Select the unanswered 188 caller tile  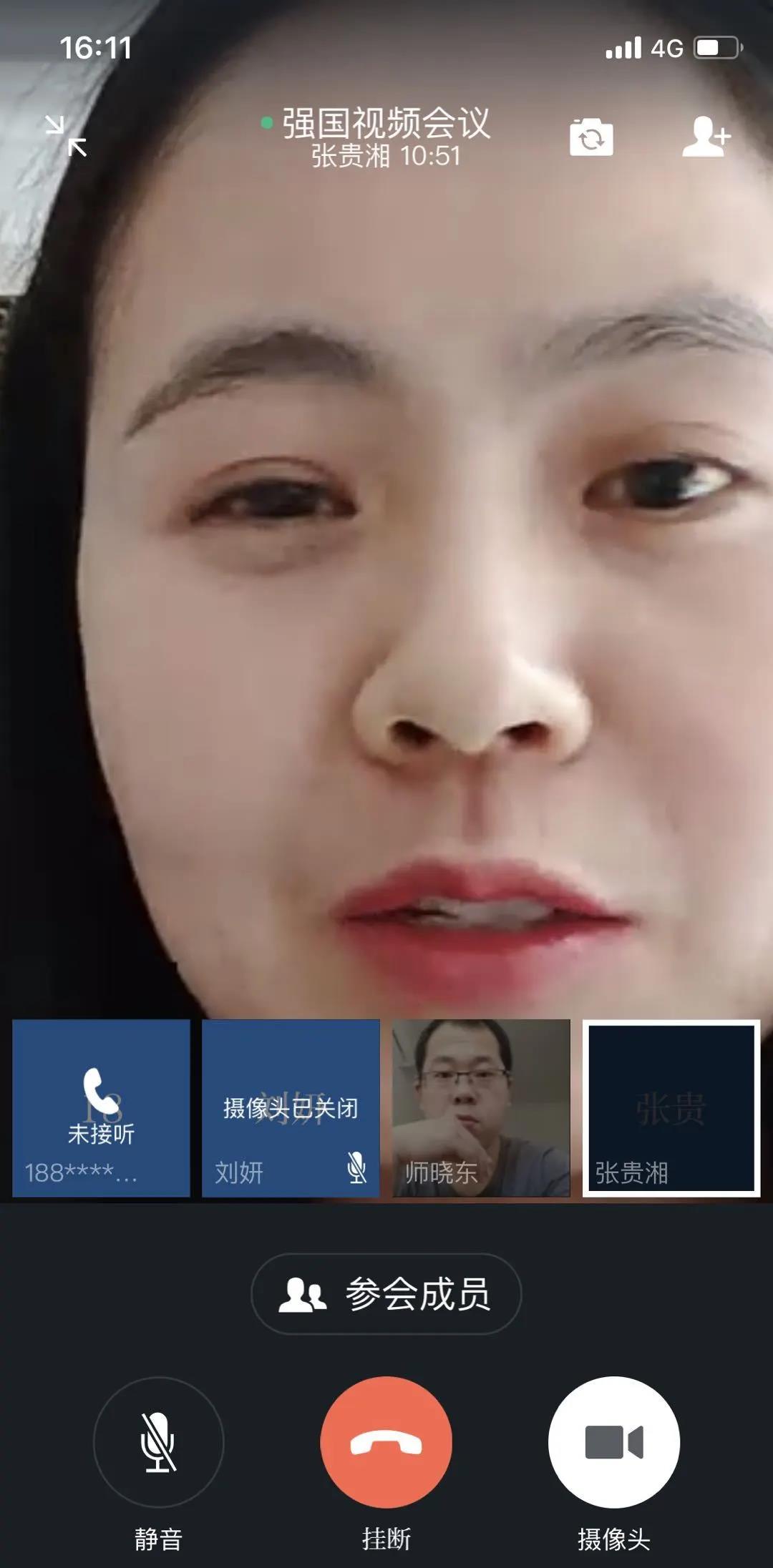101,1107
